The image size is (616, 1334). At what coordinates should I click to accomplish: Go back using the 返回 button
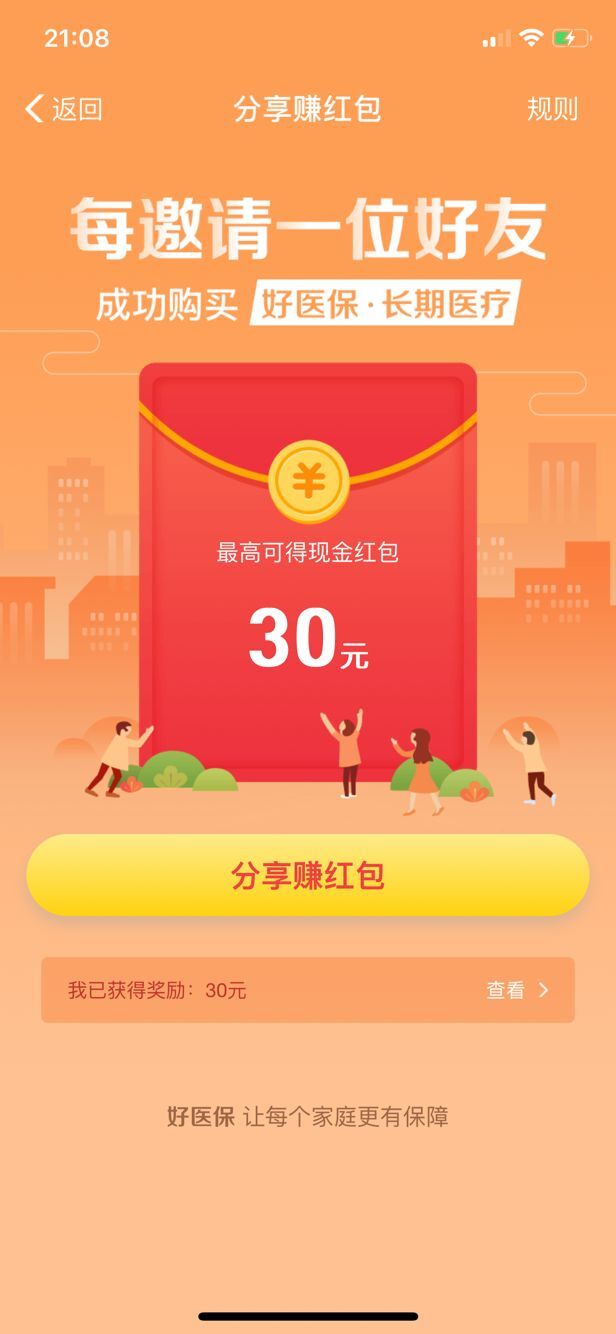click(x=63, y=109)
